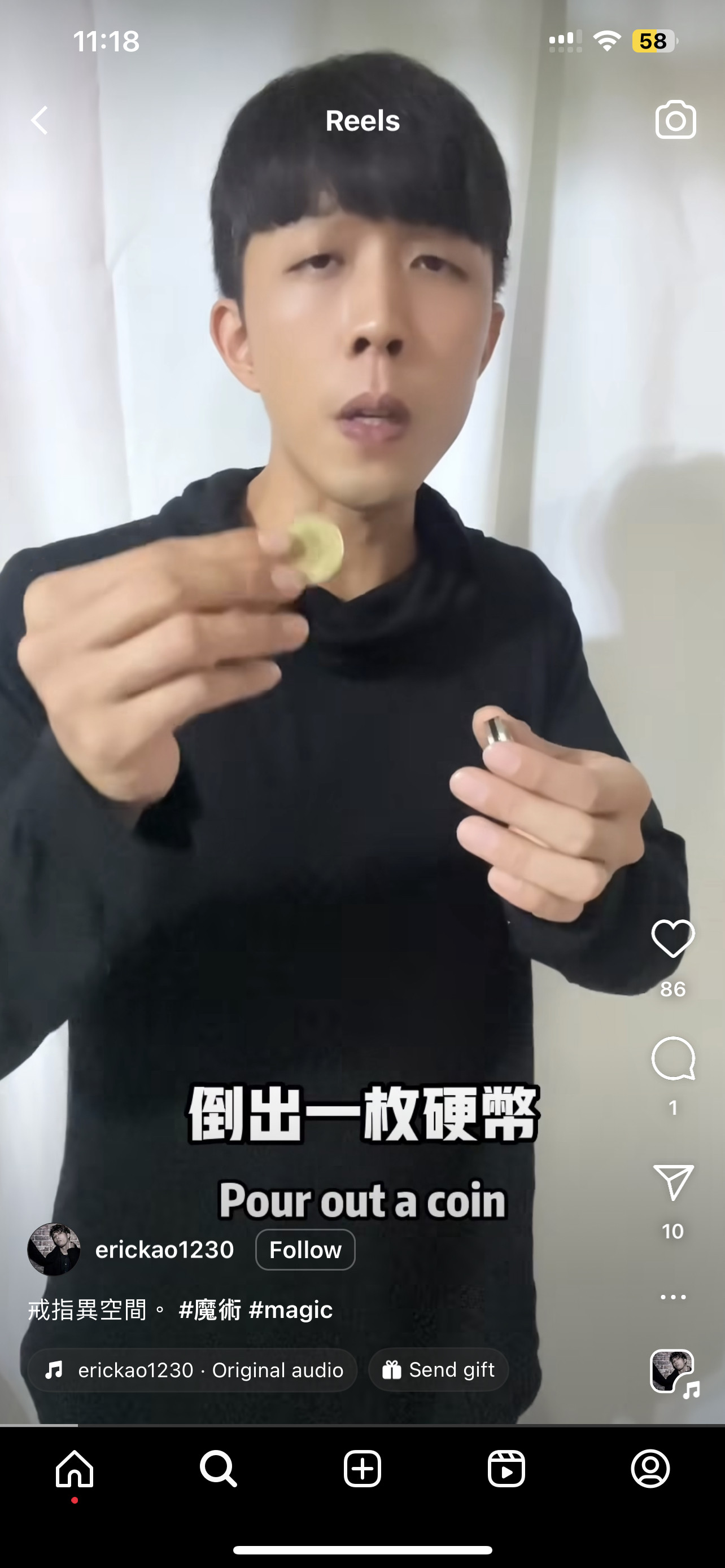
Task: Tap the audio thumbnail with the music note
Action: pos(675,1373)
